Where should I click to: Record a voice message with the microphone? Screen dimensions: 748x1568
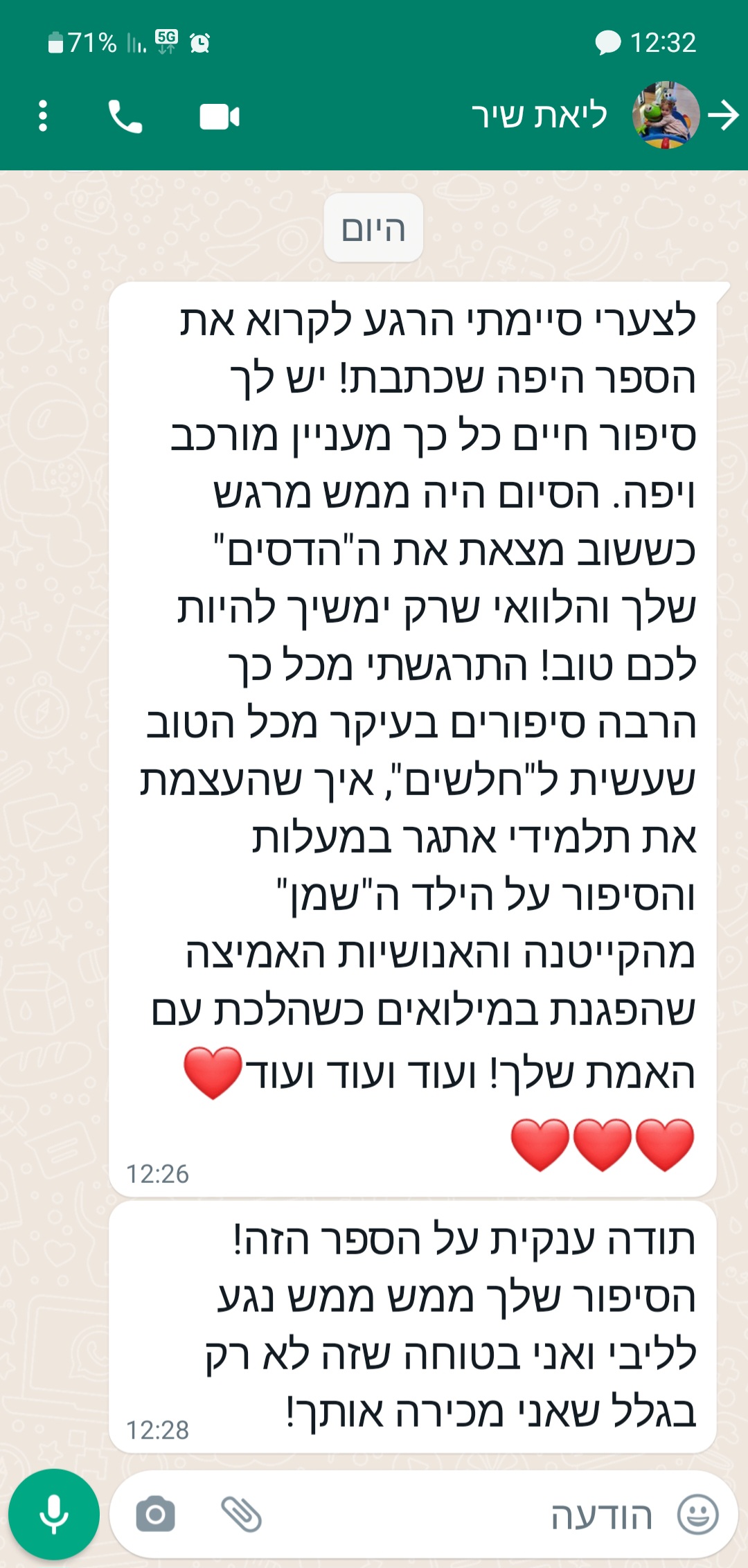54,1514
